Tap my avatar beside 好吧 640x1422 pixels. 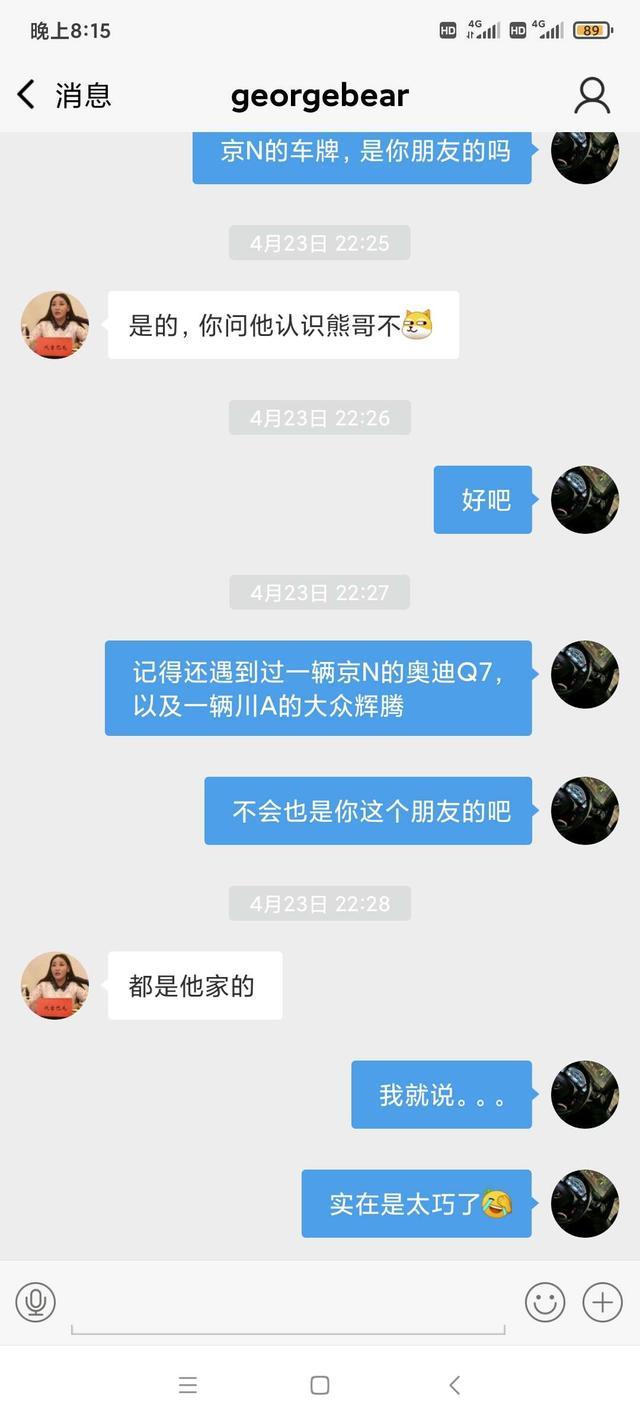point(585,499)
